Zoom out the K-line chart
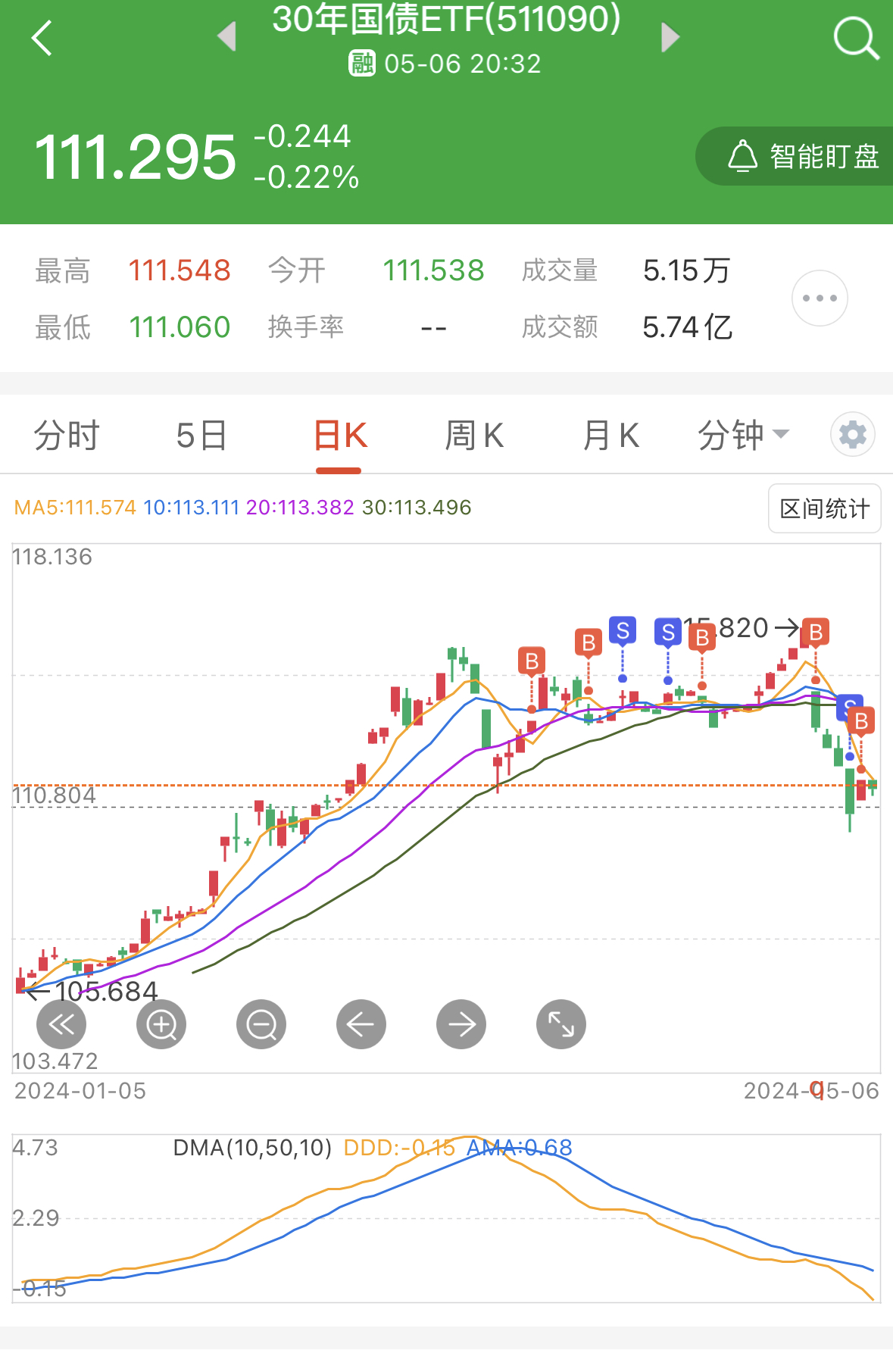Screen dimensions: 893x1372 pos(261,1024)
